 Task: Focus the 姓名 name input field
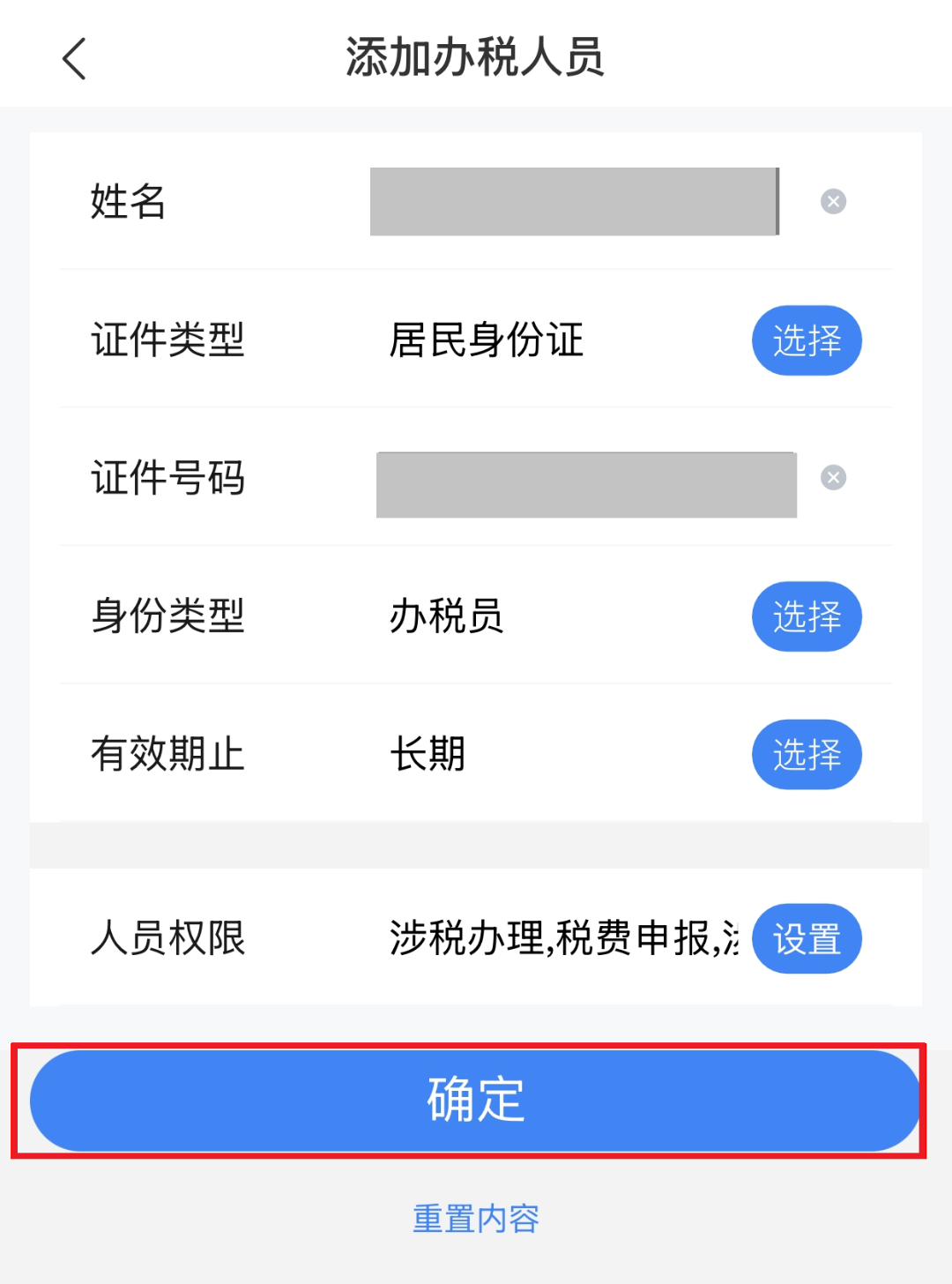click(x=573, y=203)
